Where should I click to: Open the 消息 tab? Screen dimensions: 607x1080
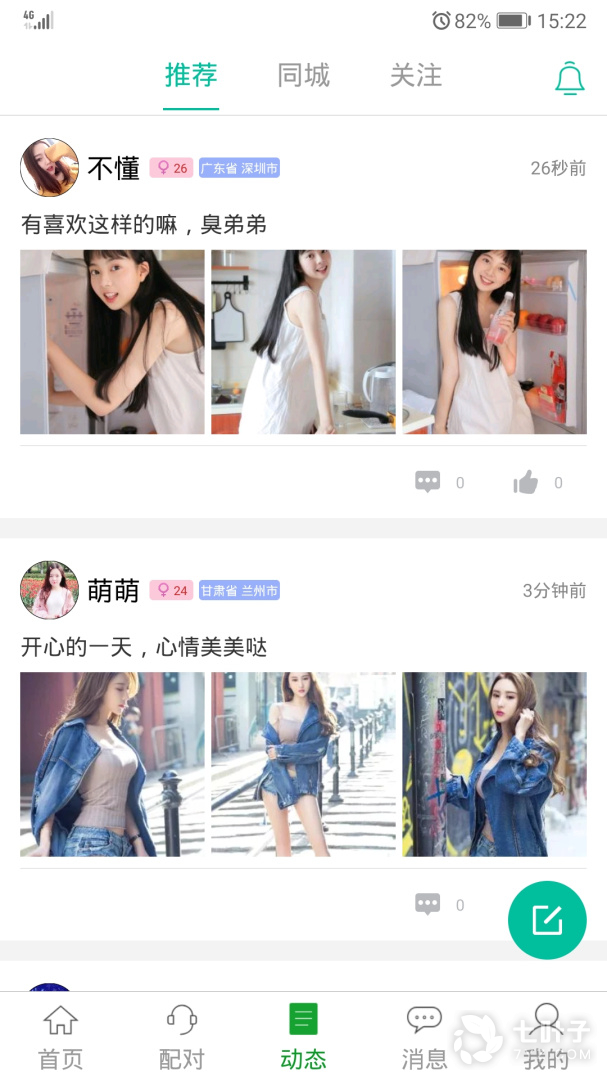(x=424, y=1037)
